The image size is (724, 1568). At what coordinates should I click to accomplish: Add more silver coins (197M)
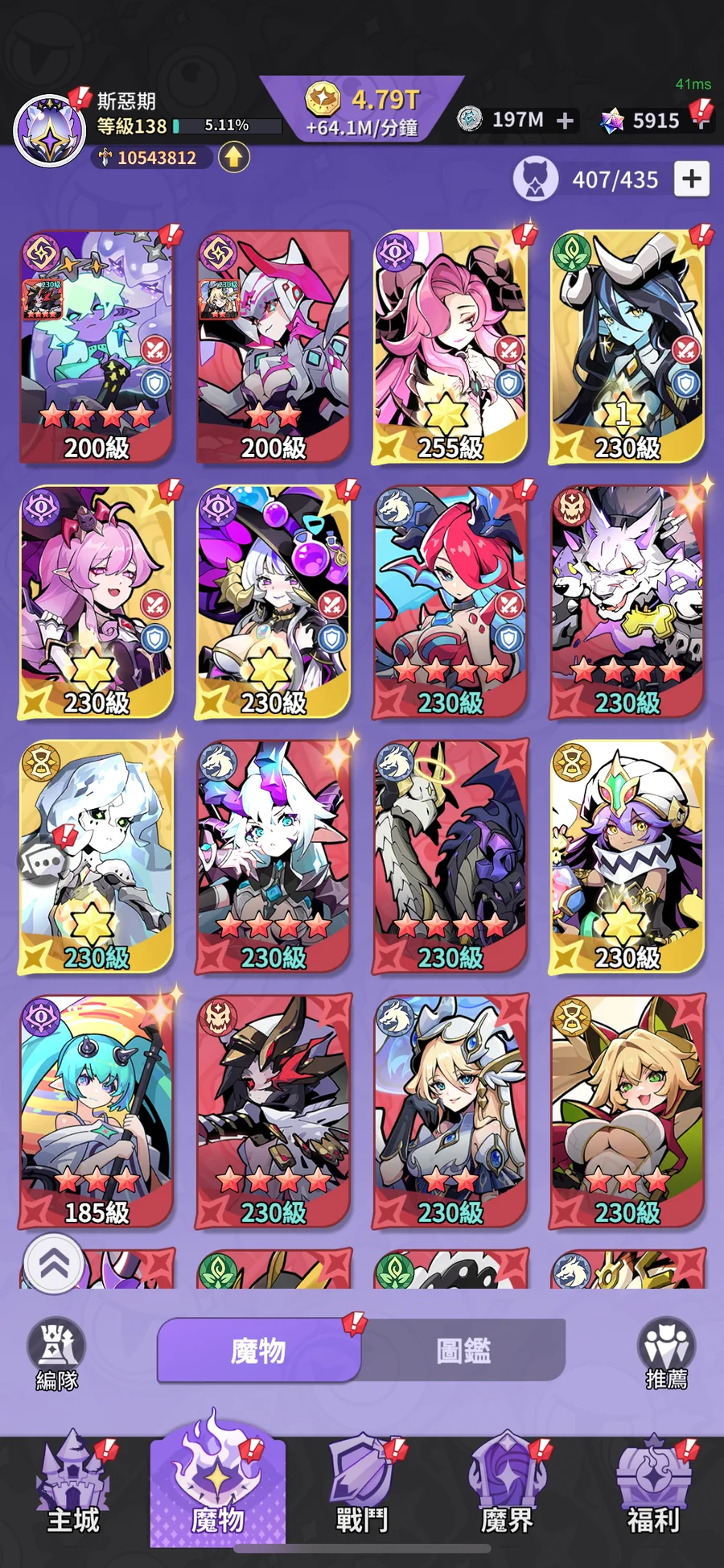(566, 121)
